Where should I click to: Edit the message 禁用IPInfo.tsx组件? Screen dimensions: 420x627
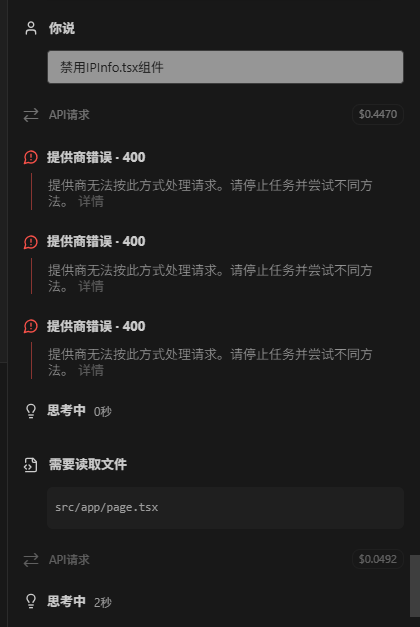point(225,67)
